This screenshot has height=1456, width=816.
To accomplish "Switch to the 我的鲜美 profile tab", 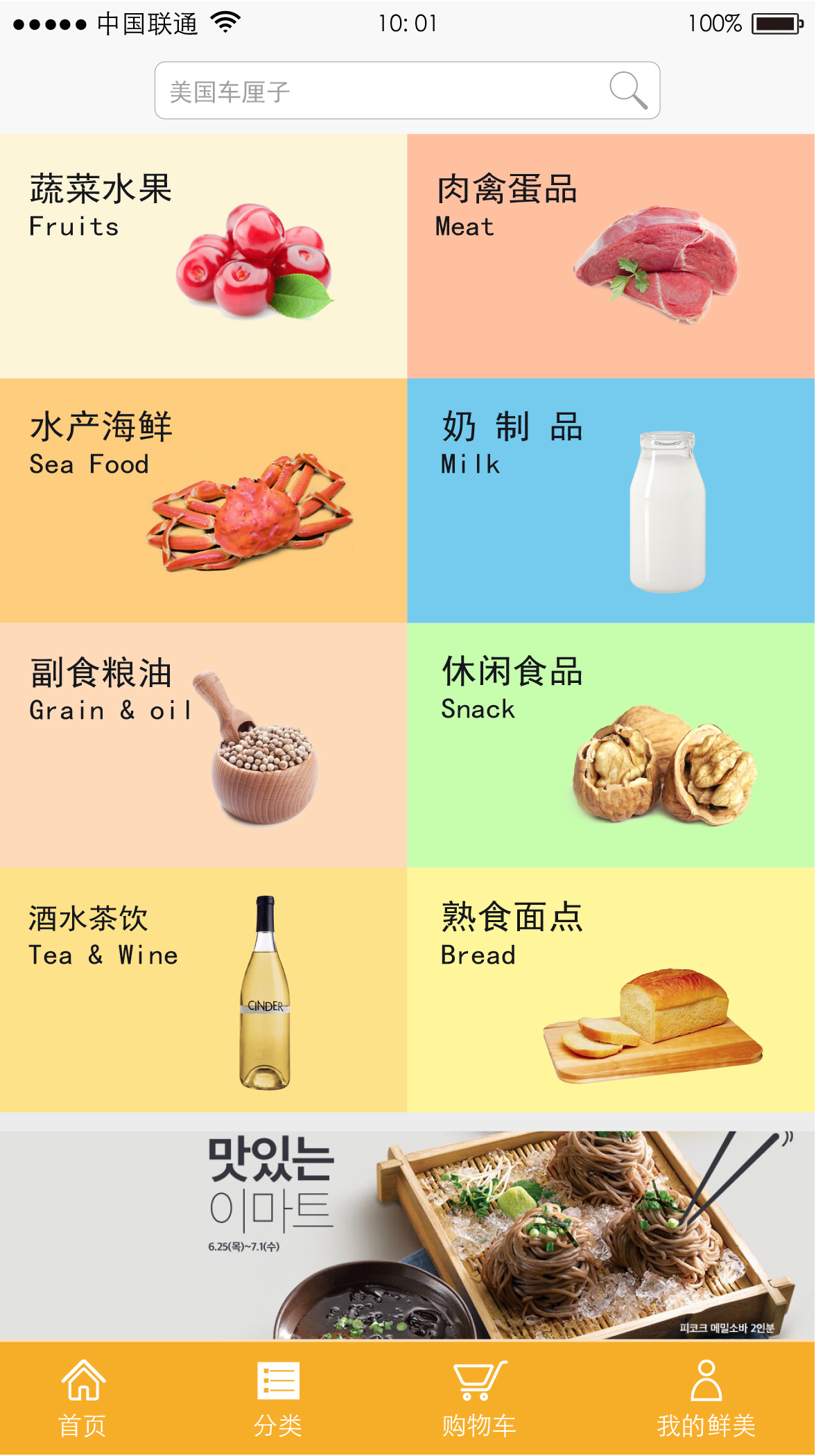I will tap(706, 1398).
